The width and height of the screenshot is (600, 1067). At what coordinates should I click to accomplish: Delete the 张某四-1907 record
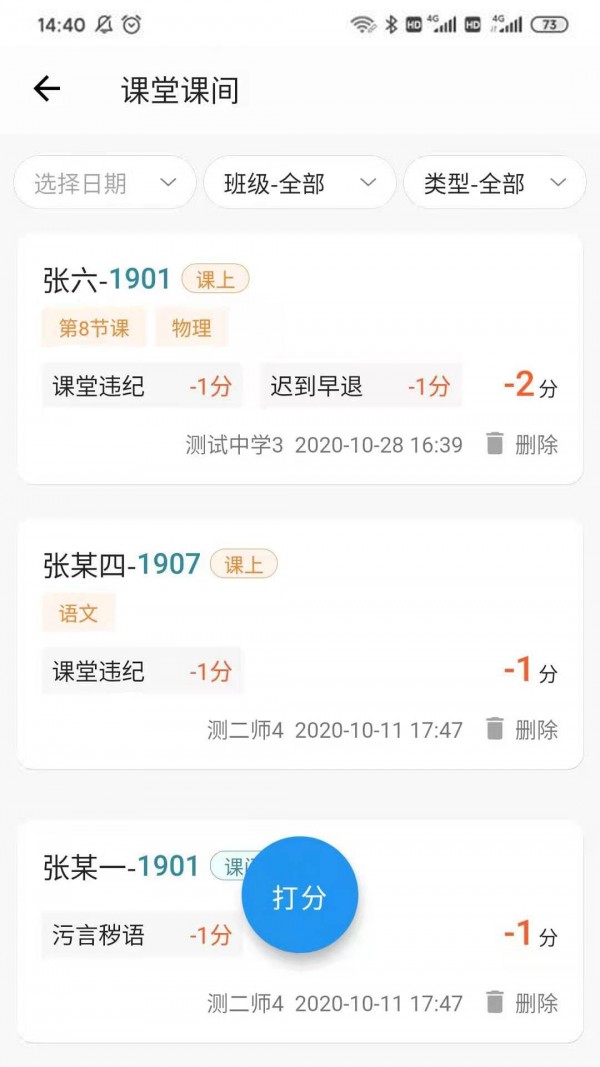522,730
